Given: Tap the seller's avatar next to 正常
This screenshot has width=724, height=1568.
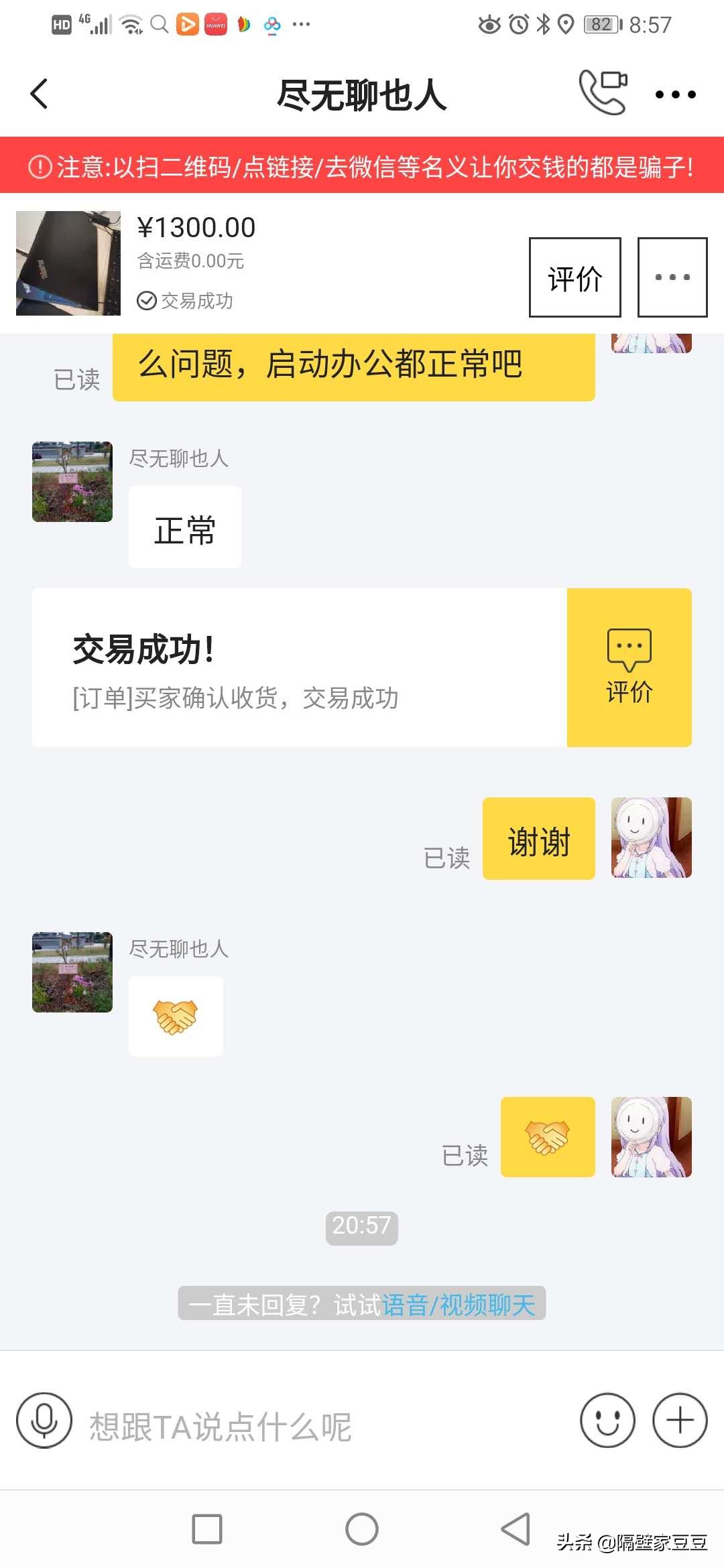Looking at the screenshot, I should [72, 482].
